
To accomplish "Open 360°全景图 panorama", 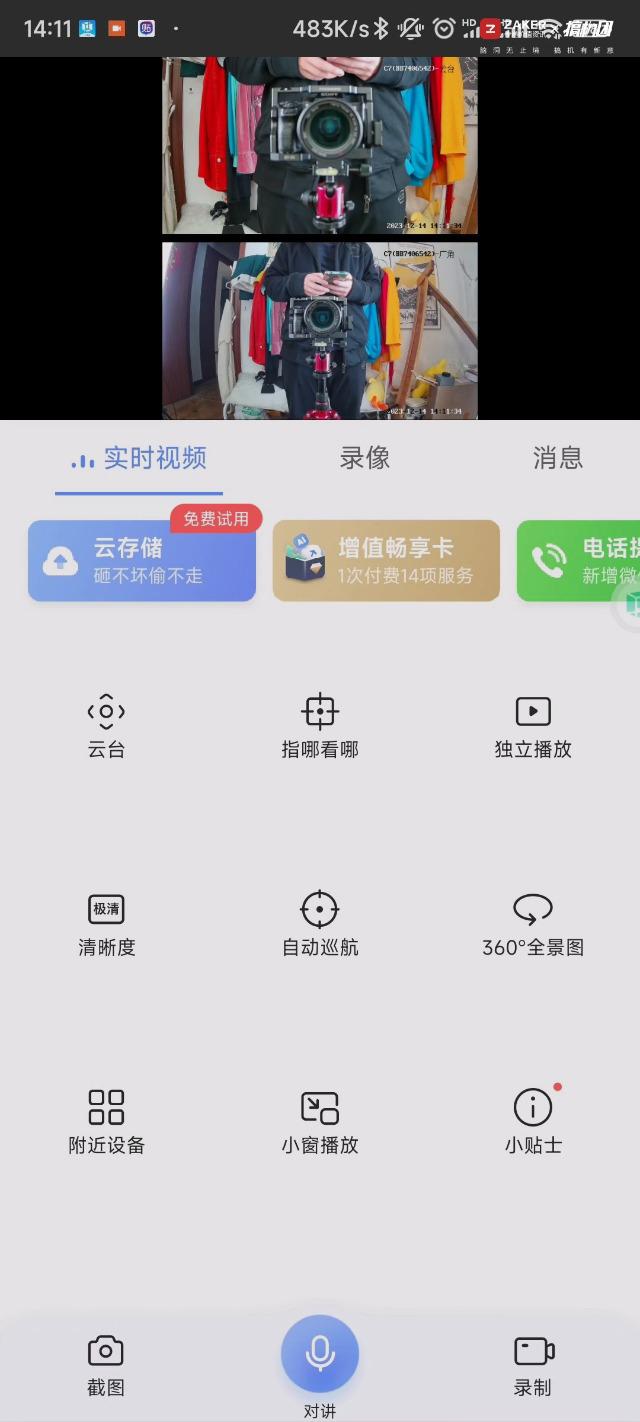I will 533,924.
